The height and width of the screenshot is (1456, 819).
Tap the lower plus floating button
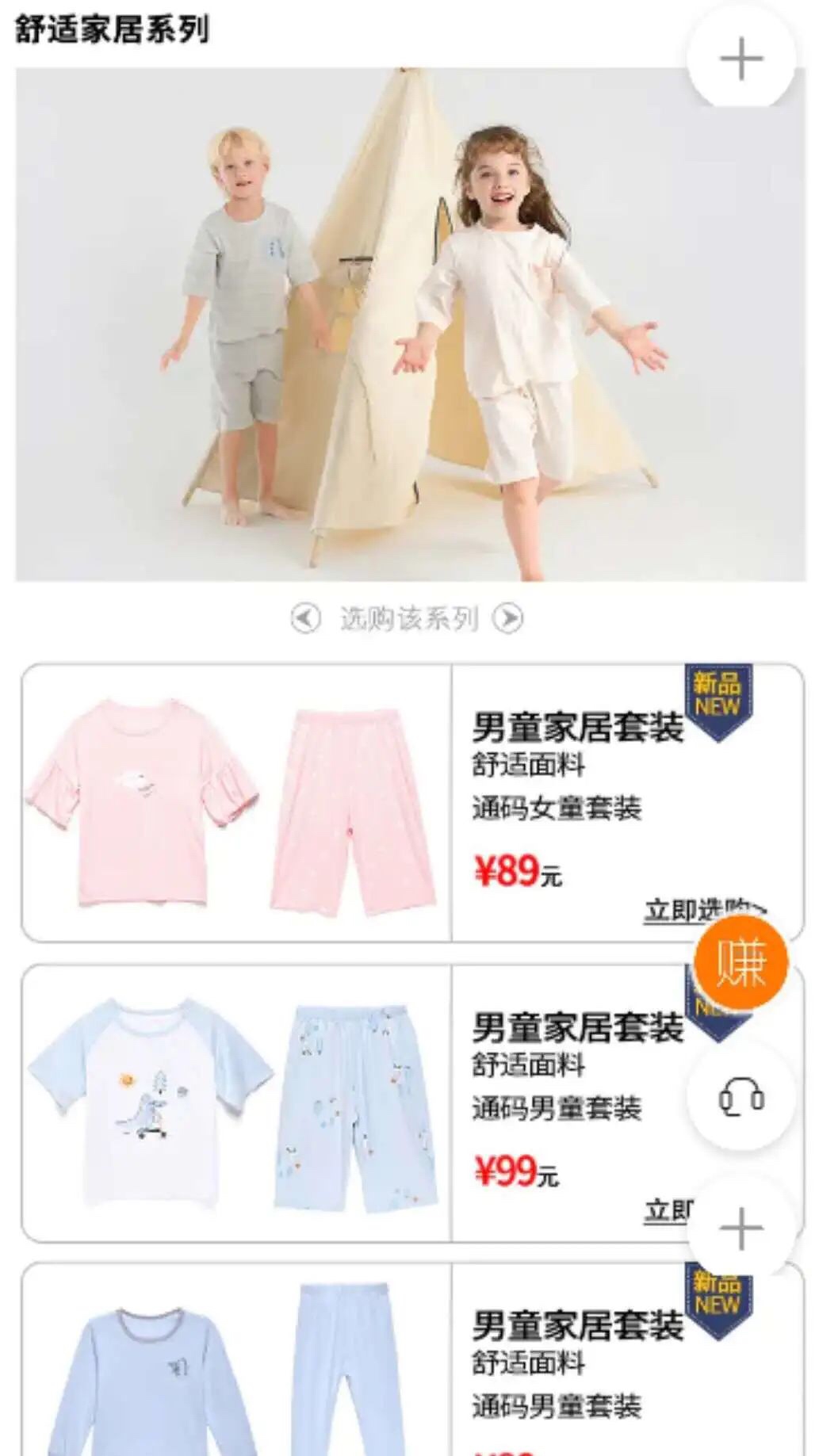click(741, 1229)
